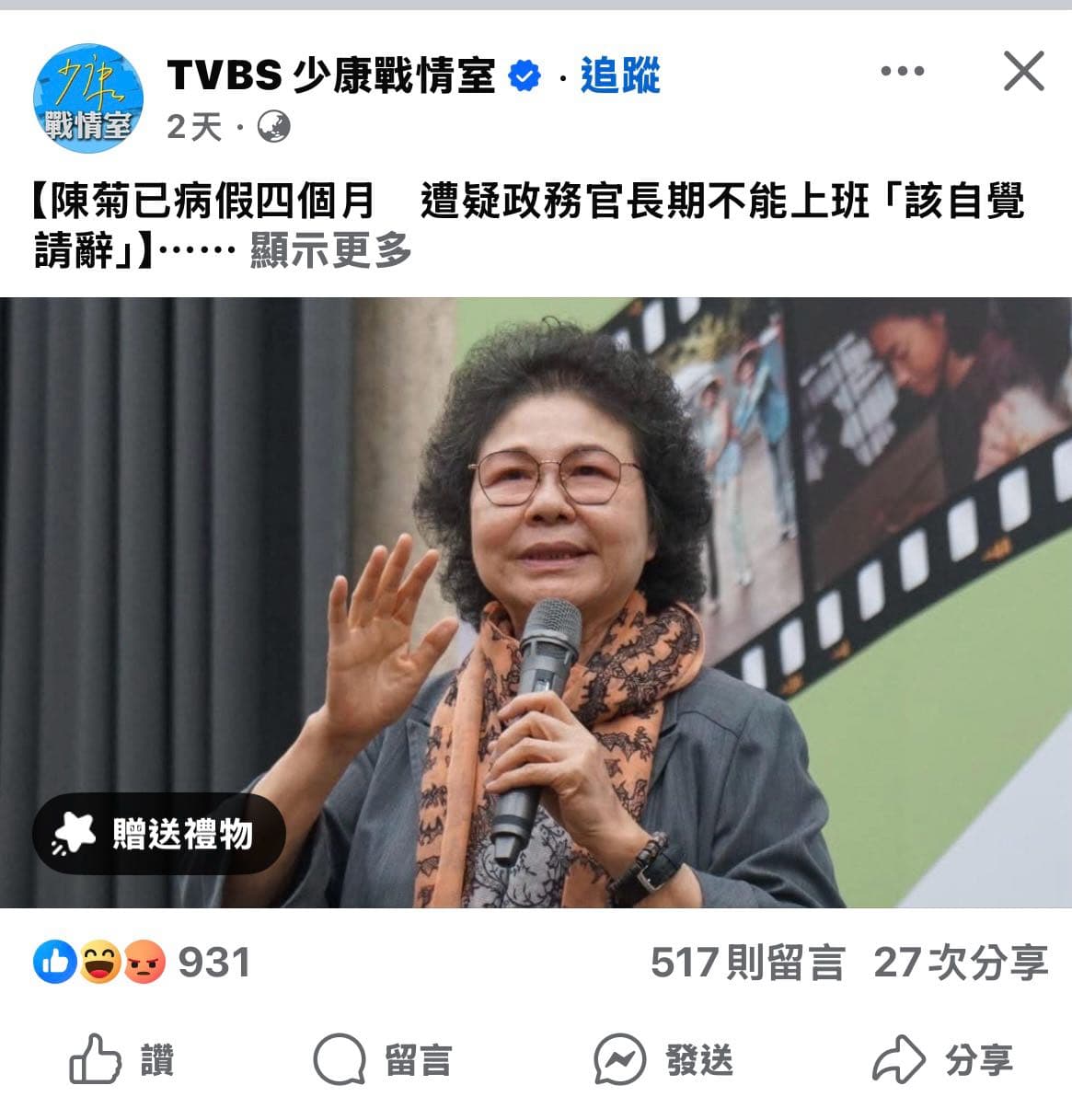Send the post via 發送
Viewport: 1072px width, 1120px height.
pyautogui.click(x=663, y=1060)
